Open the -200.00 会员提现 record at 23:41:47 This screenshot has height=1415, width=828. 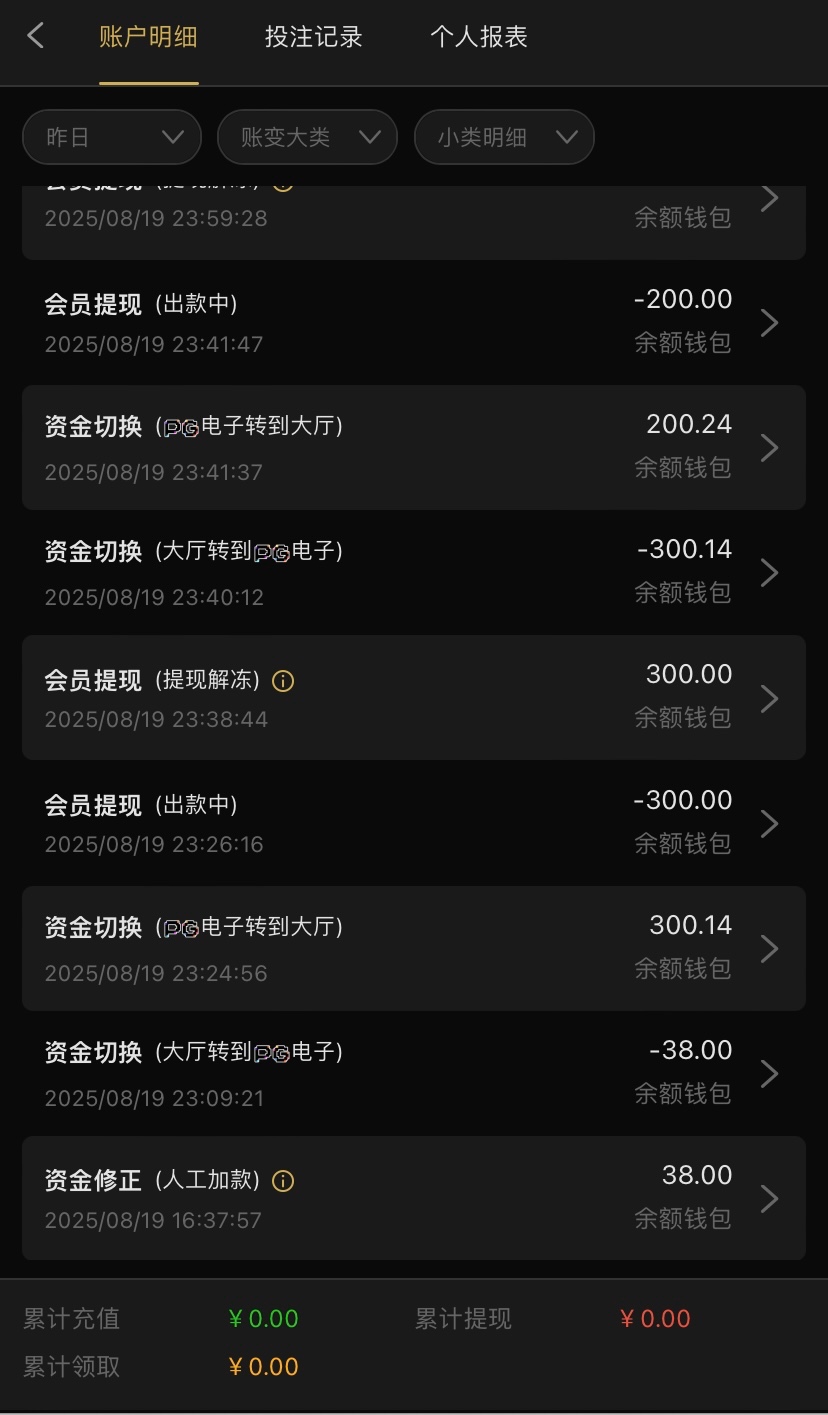coord(413,322)
